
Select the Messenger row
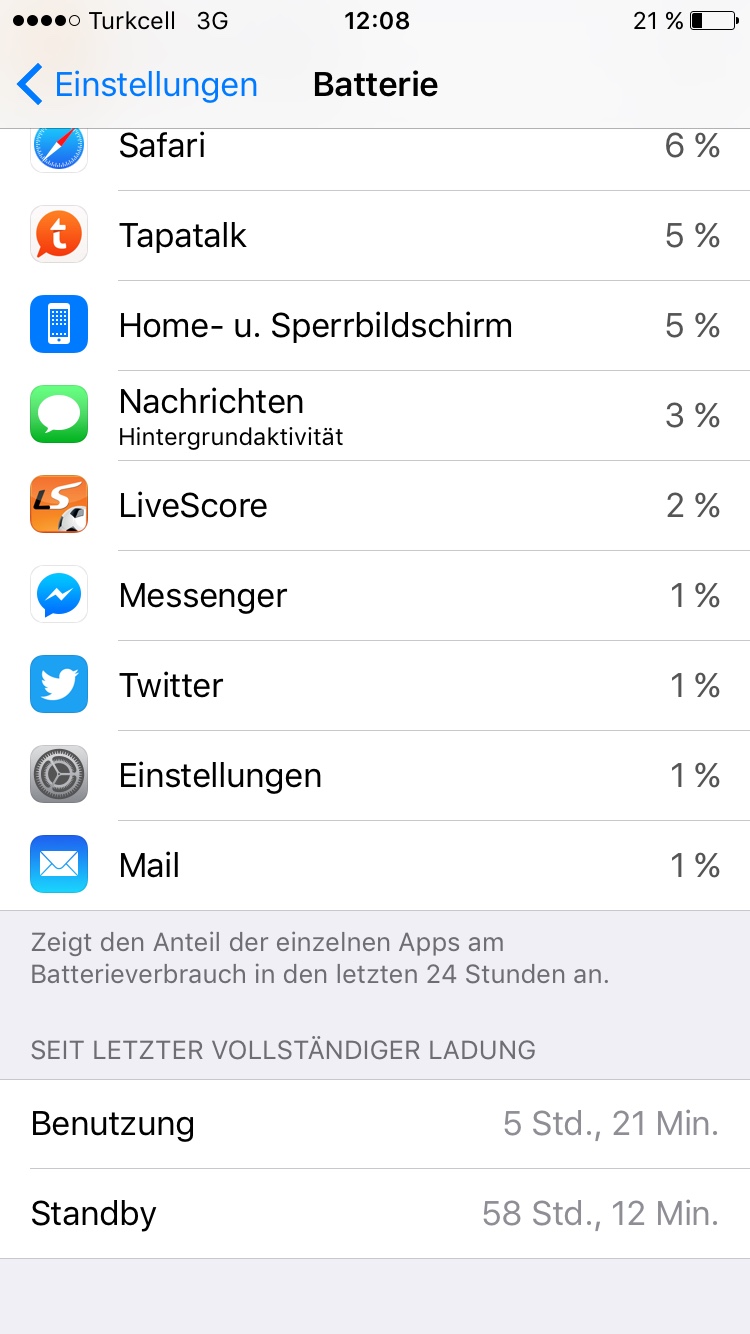tap(375, 596)
